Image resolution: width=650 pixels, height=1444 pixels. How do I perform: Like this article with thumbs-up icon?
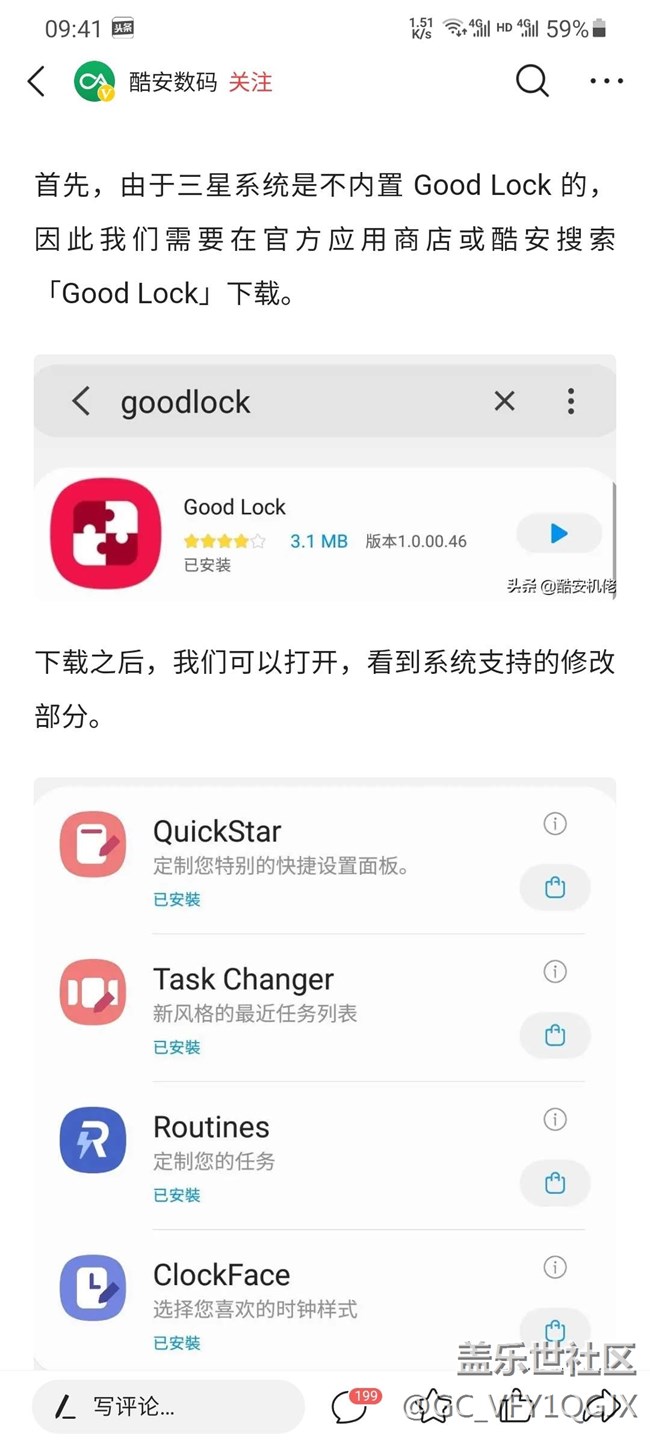(x=517, y=1406)
